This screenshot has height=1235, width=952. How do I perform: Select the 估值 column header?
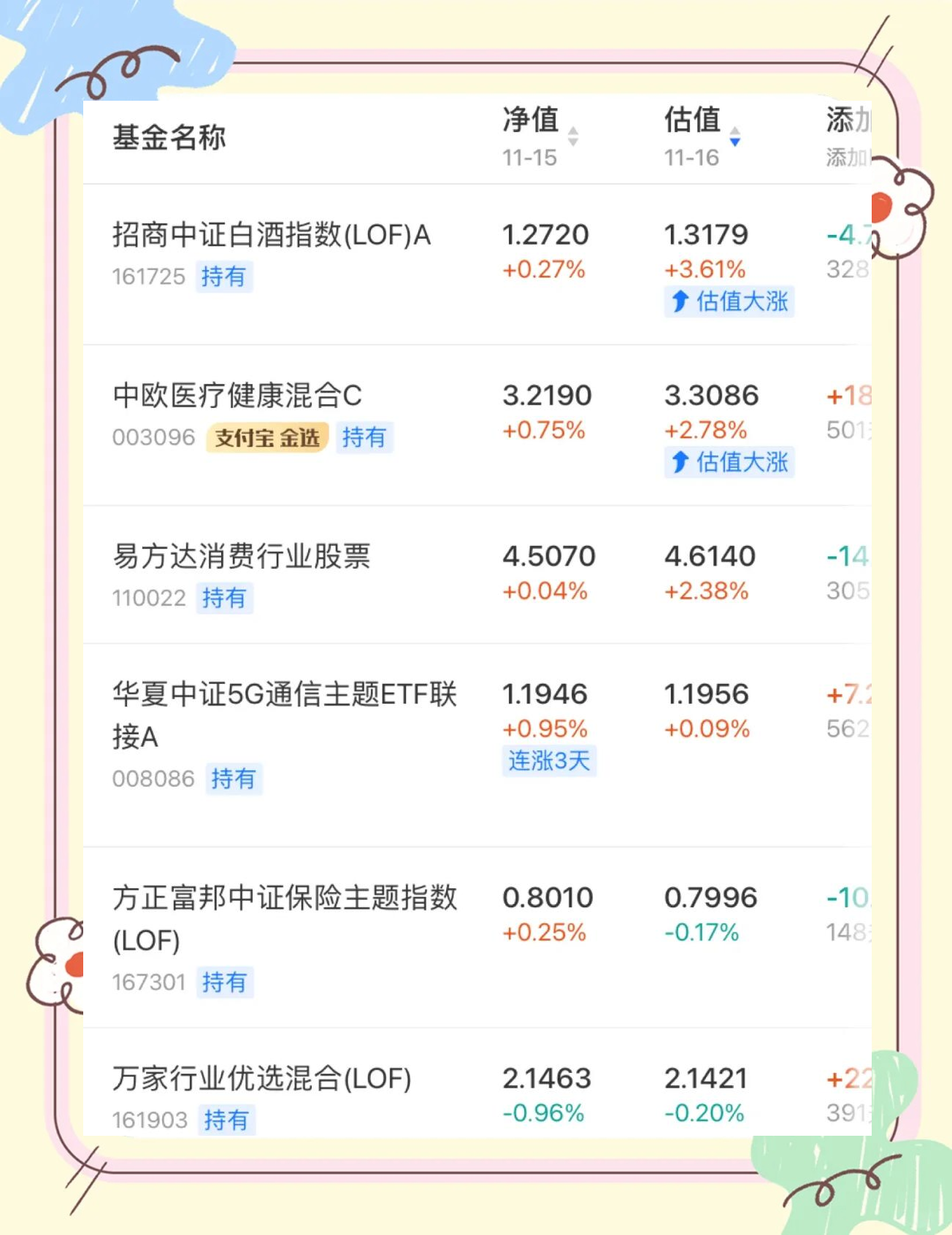click(x=692, y=123)
